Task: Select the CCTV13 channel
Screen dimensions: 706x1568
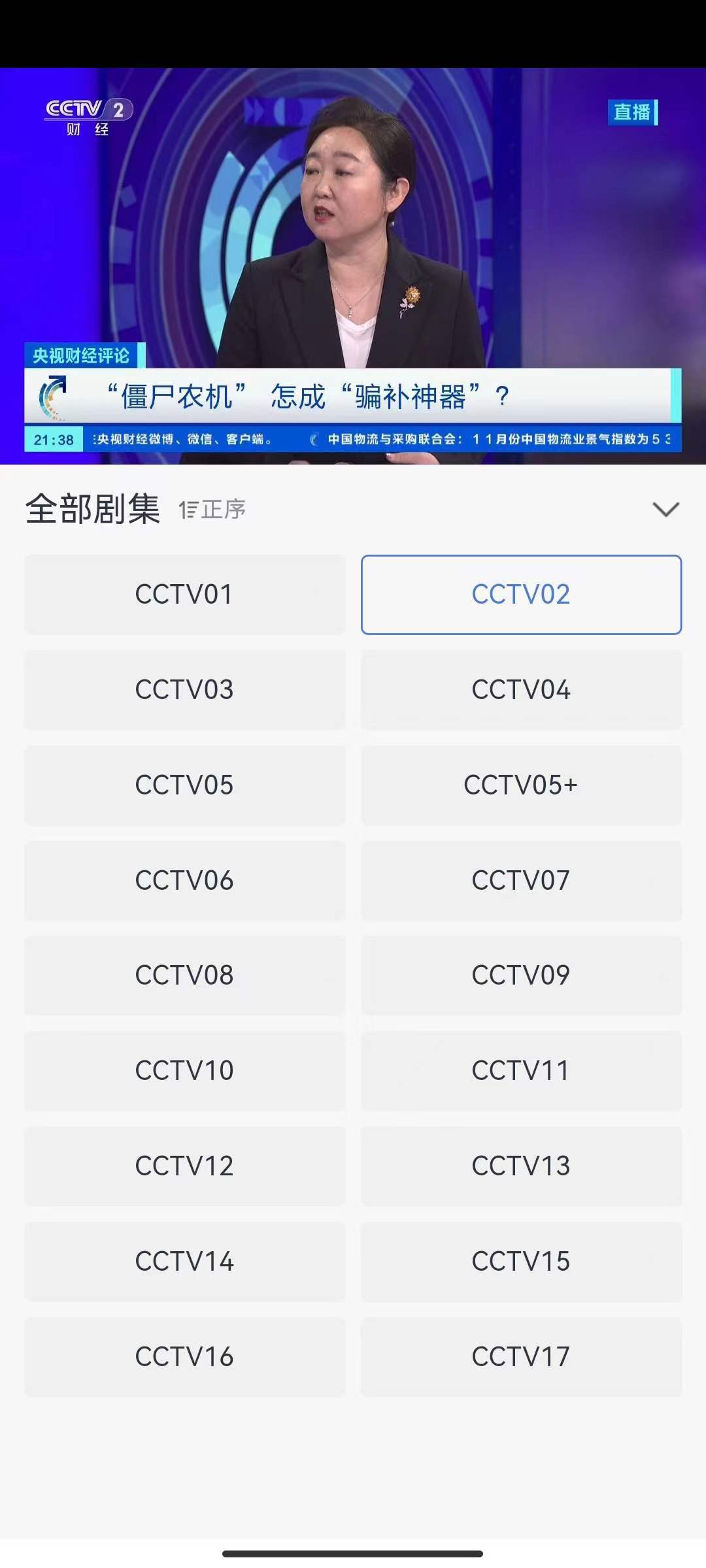Action: coord(521,1166)
